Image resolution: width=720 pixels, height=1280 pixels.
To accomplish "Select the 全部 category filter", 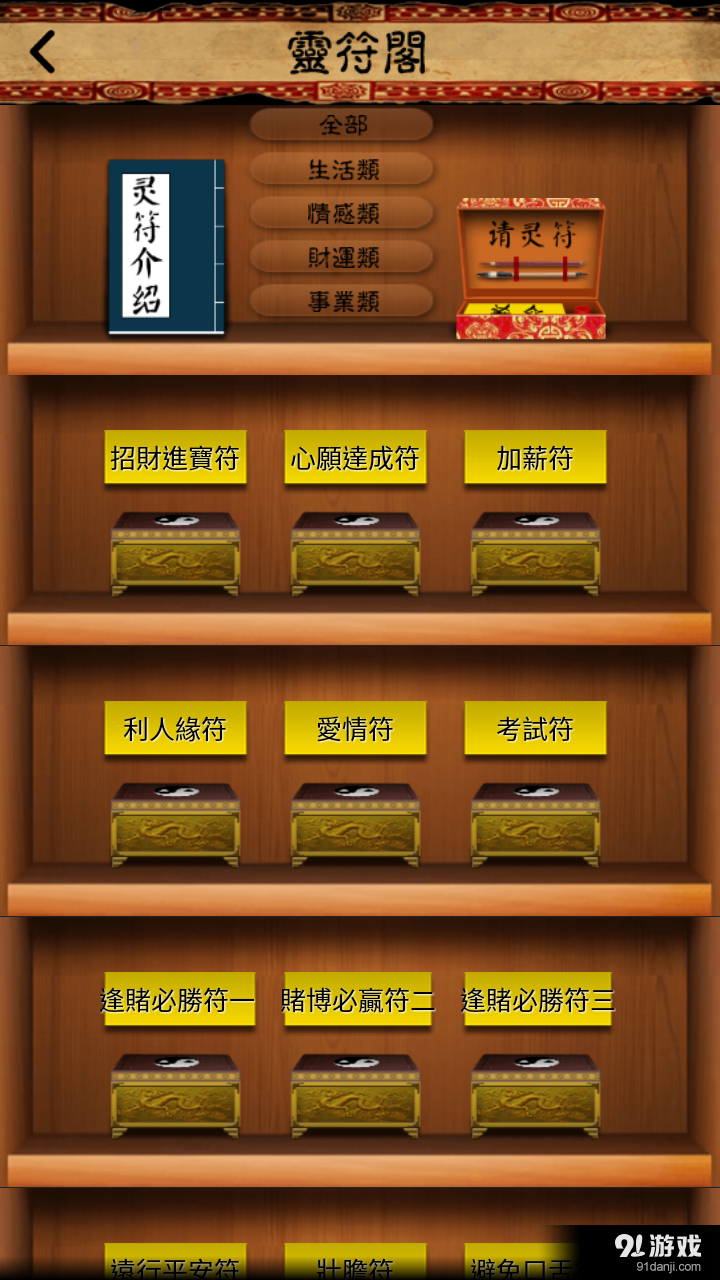I will [x=341, y=125].
